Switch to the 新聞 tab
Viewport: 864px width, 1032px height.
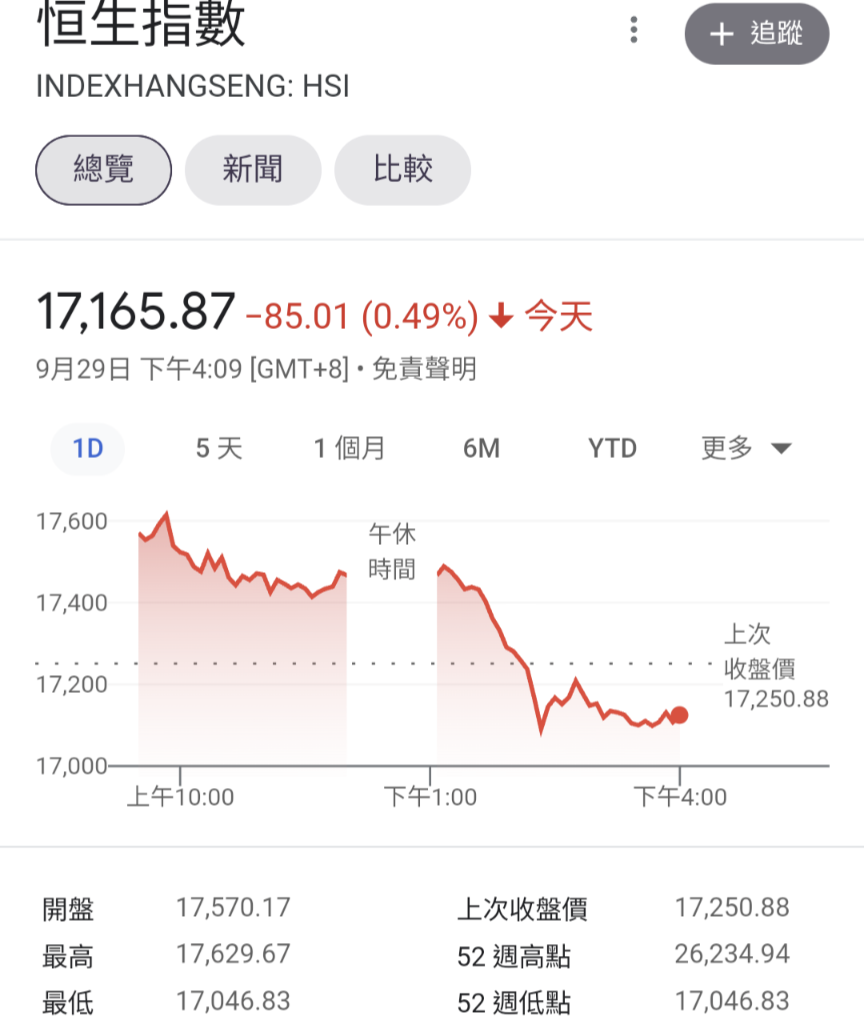253,171
